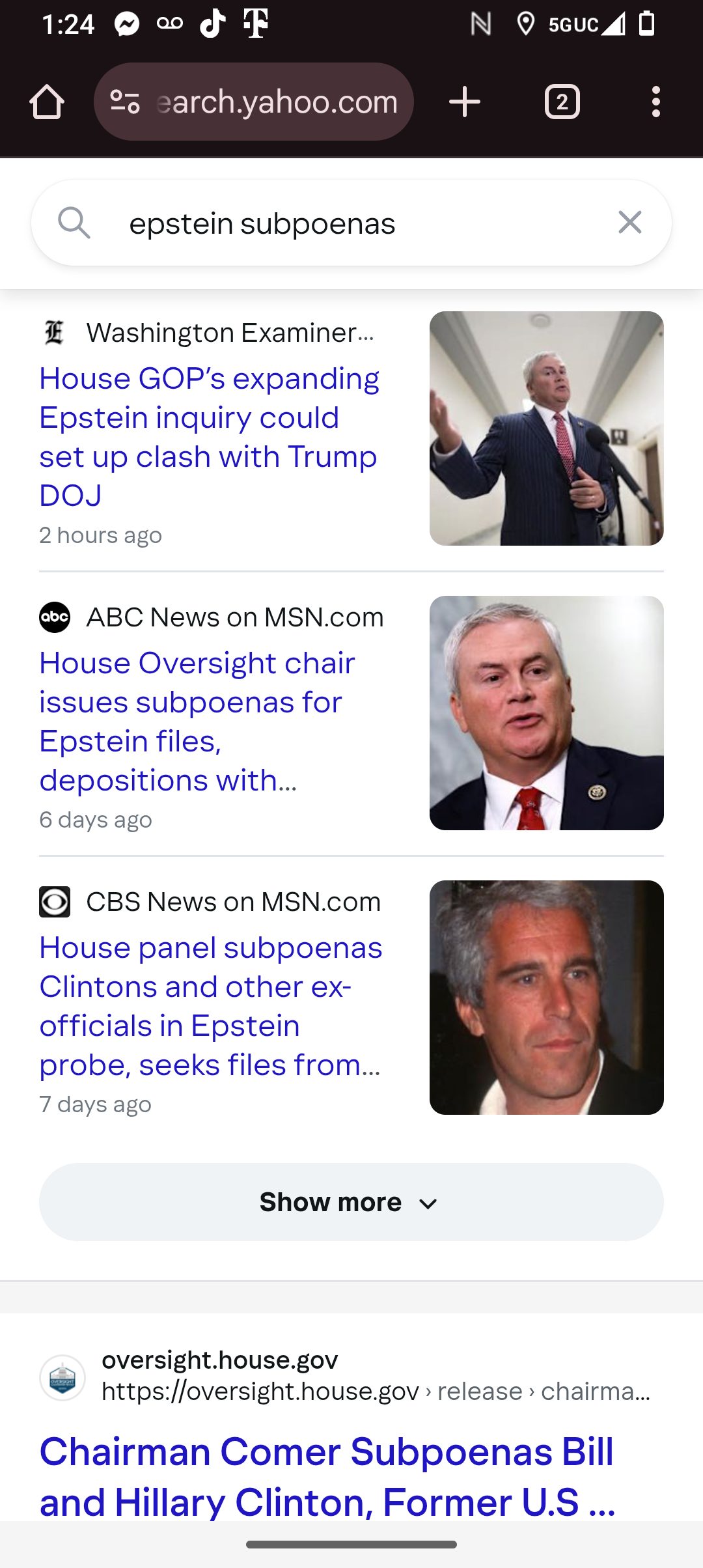
Task: View site info for the Yahoo page
Action: coord(125,102)
